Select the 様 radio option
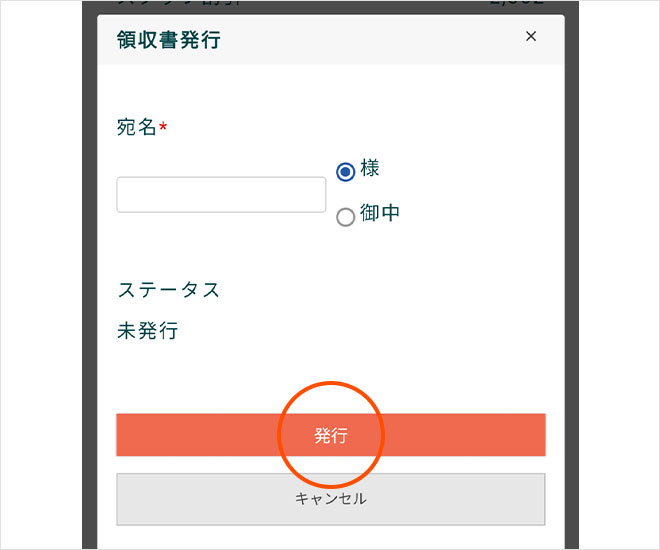660x550 pixels. tap(346, 172)
